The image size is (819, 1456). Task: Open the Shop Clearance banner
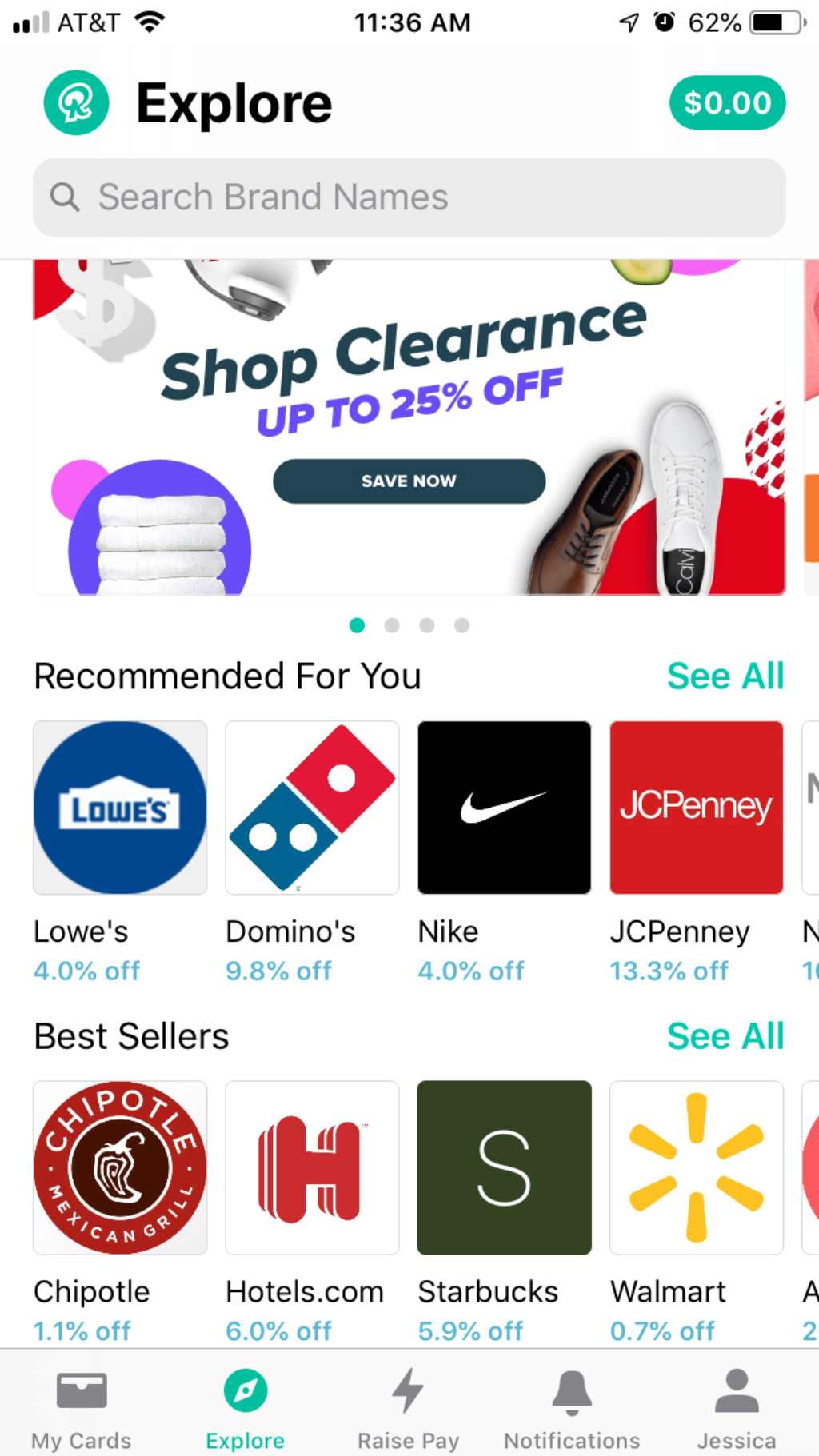tap(409, 428)
